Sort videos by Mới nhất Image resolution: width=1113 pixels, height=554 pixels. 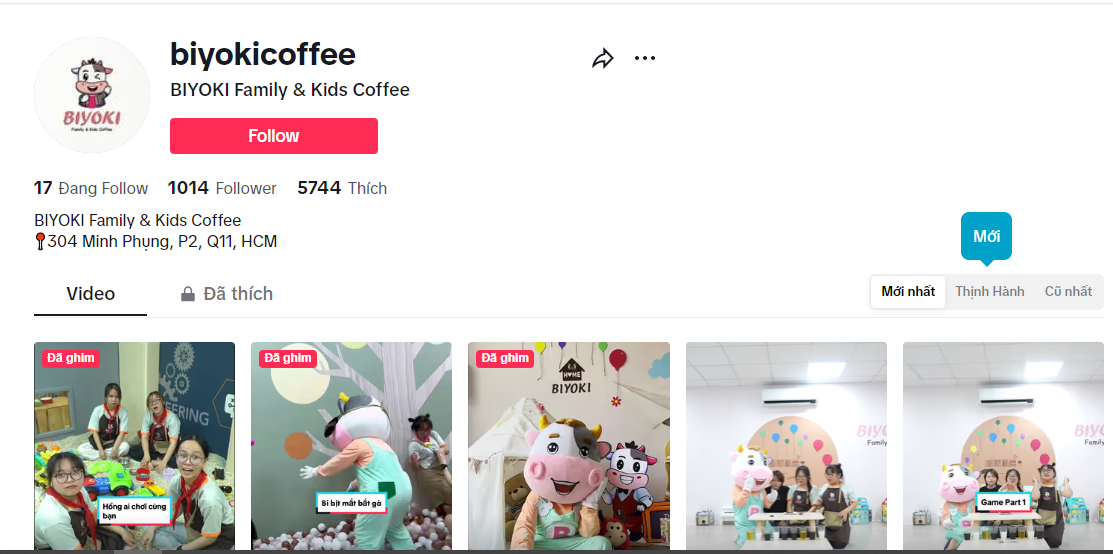(908, 292)
